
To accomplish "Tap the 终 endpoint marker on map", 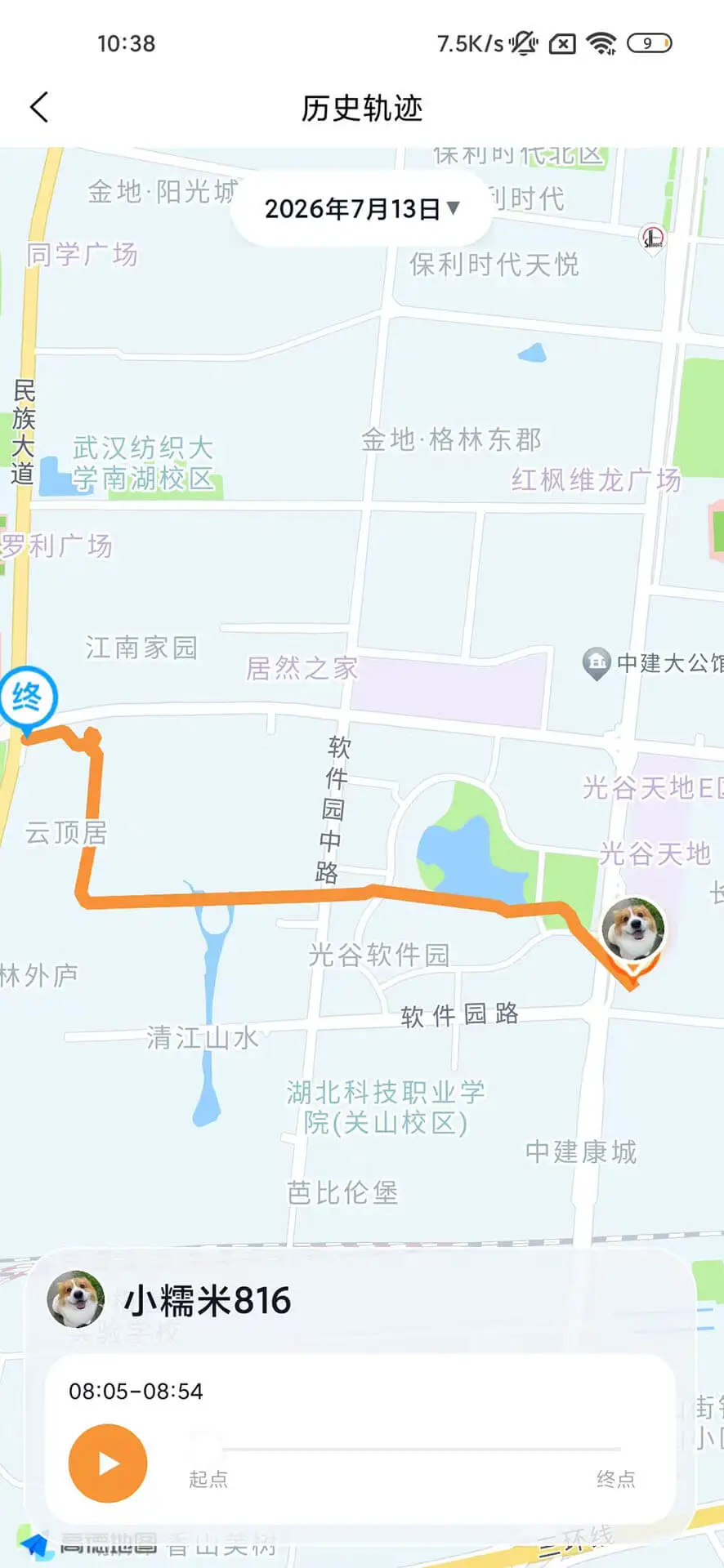I will [x=28, y=702].
